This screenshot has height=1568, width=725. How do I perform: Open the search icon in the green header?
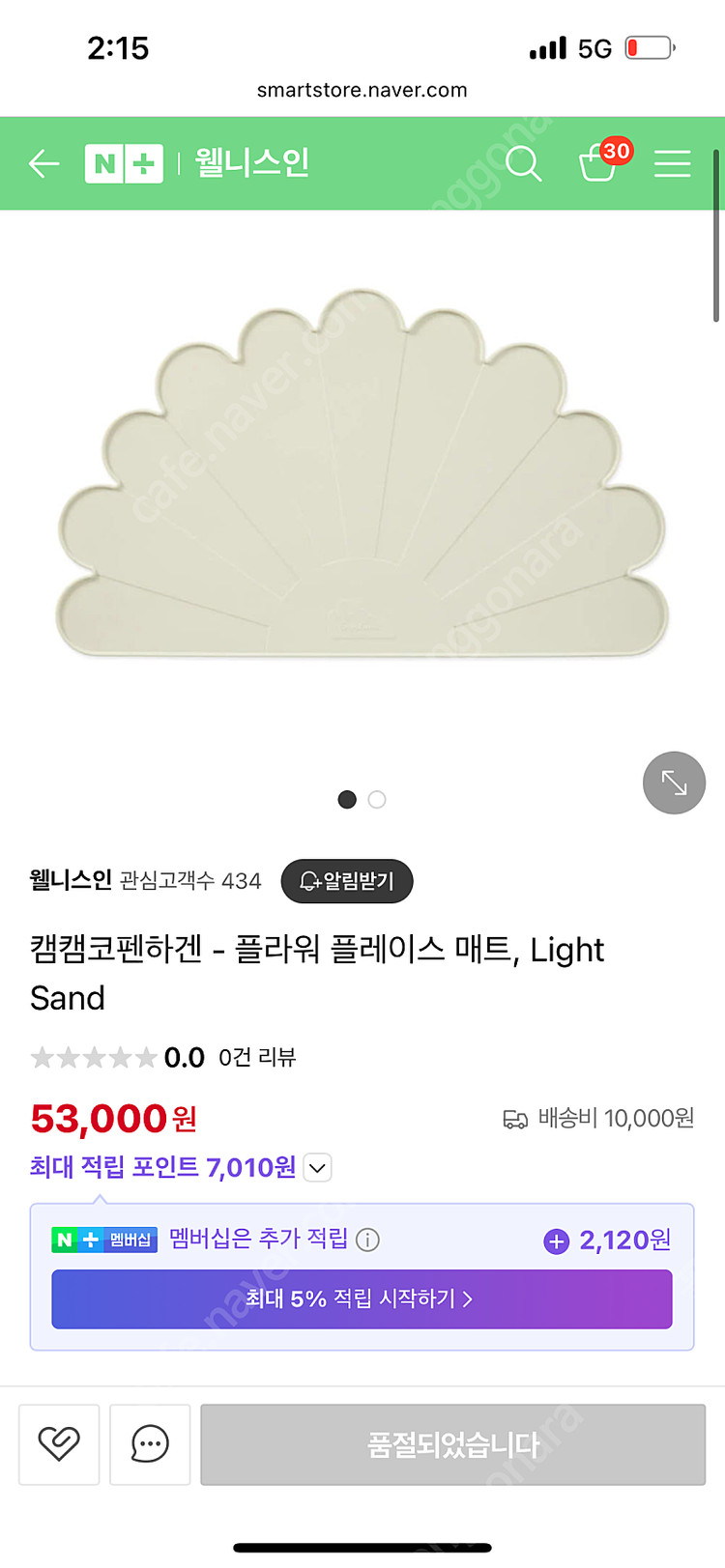click(x=523, y=164)
